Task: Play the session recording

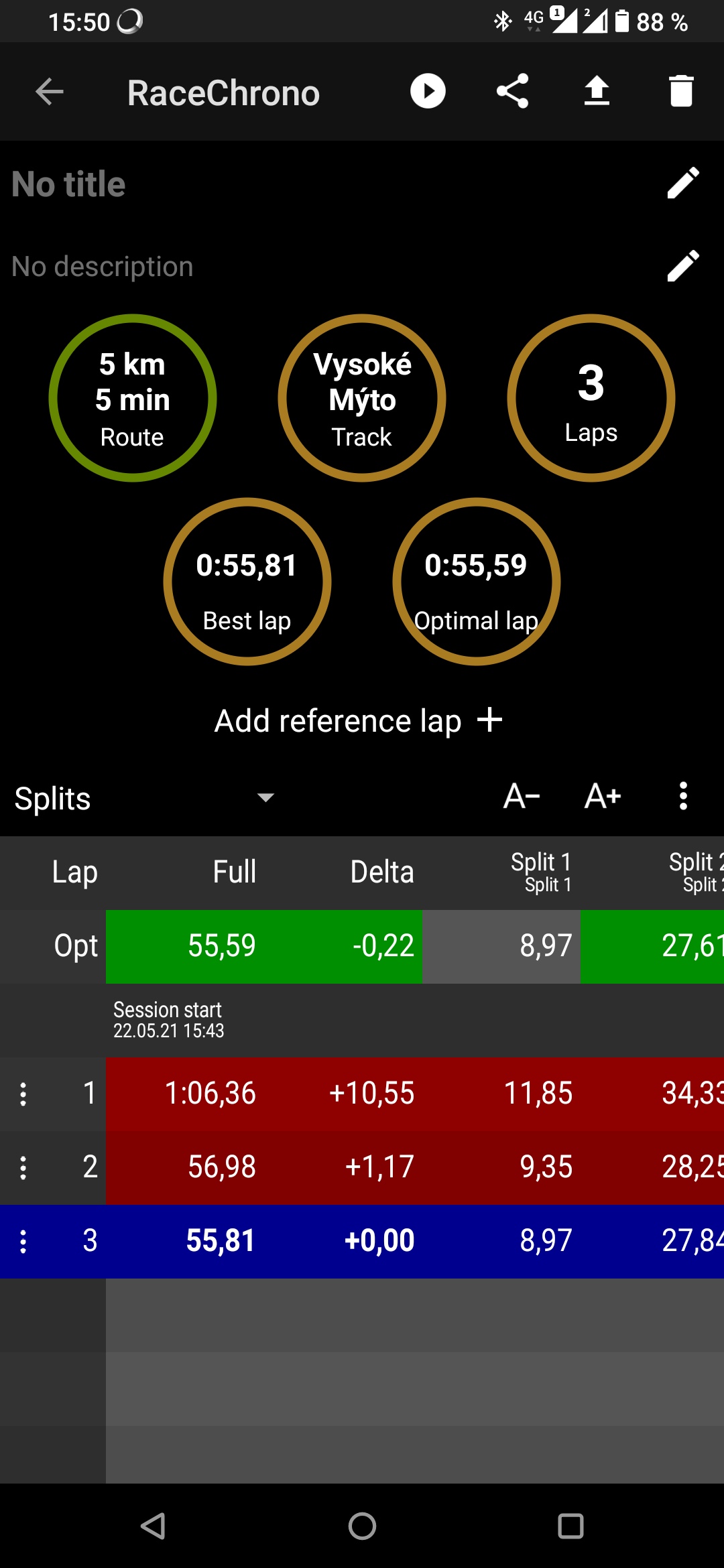Action: point(428,91)
